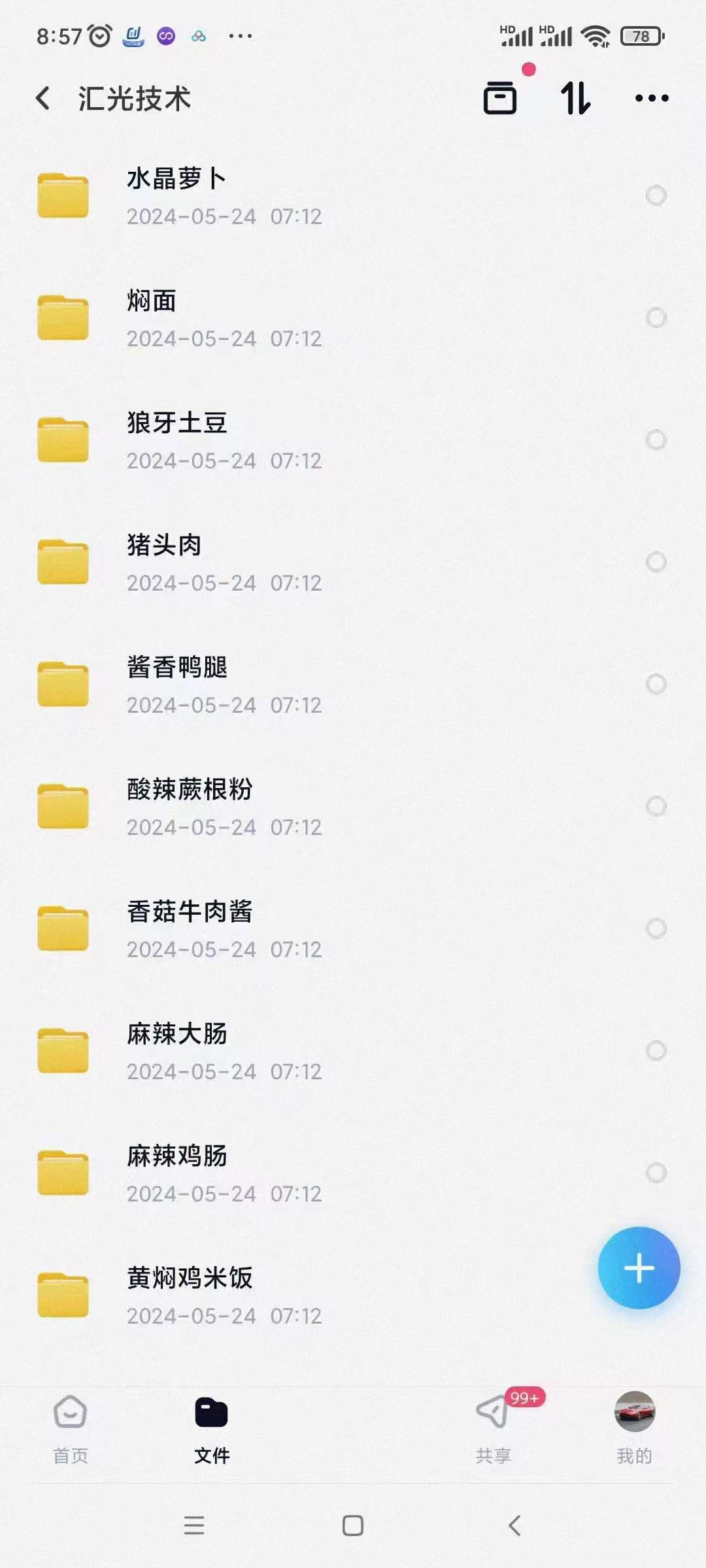Switch to the 我的 tab
Screen dimensions: 706x1568
pos(634,1428)
